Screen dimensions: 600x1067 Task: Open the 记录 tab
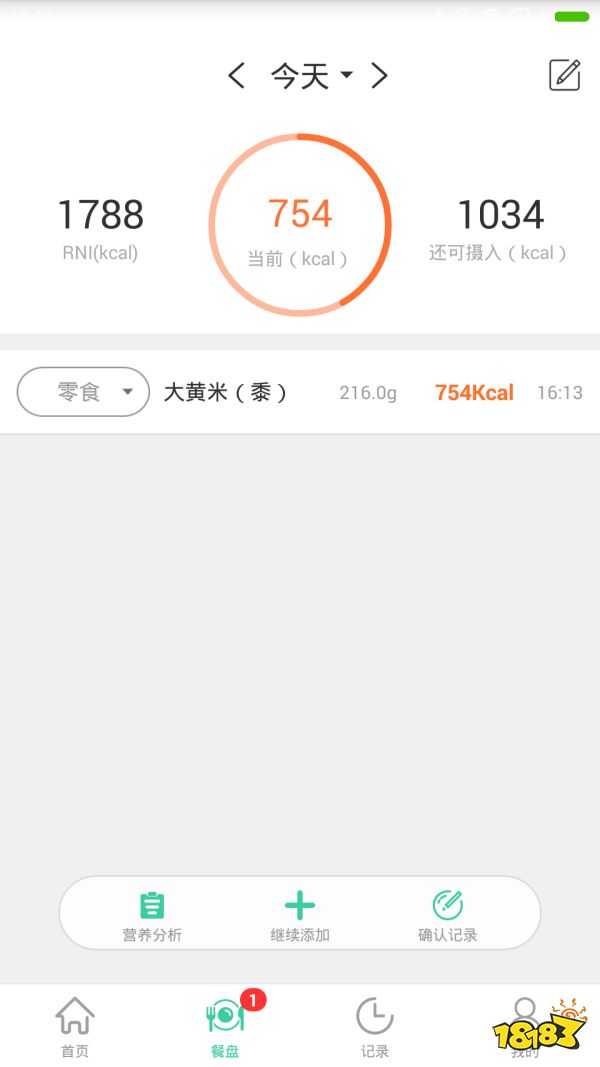375,1027
